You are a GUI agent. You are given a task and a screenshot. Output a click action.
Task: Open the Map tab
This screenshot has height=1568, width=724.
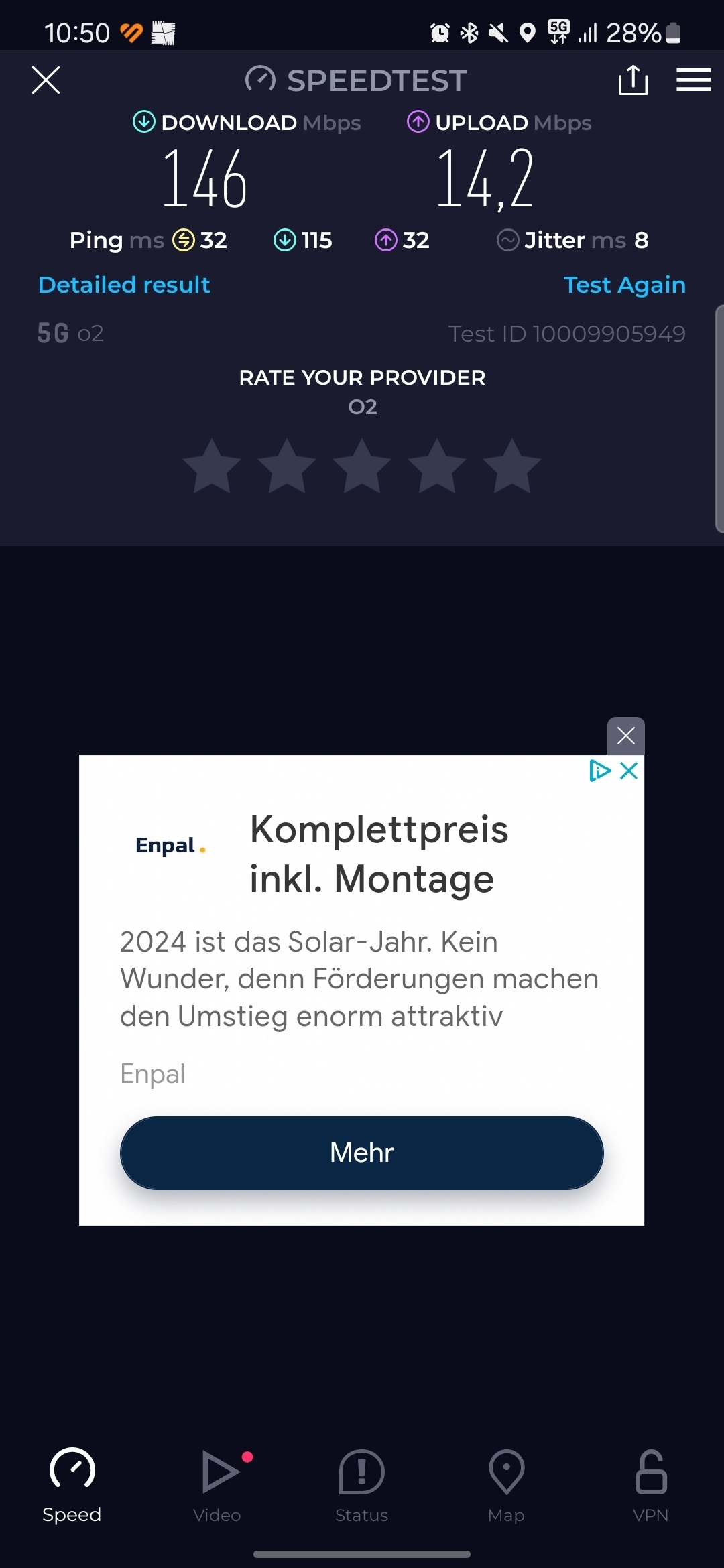[507, 1485]
